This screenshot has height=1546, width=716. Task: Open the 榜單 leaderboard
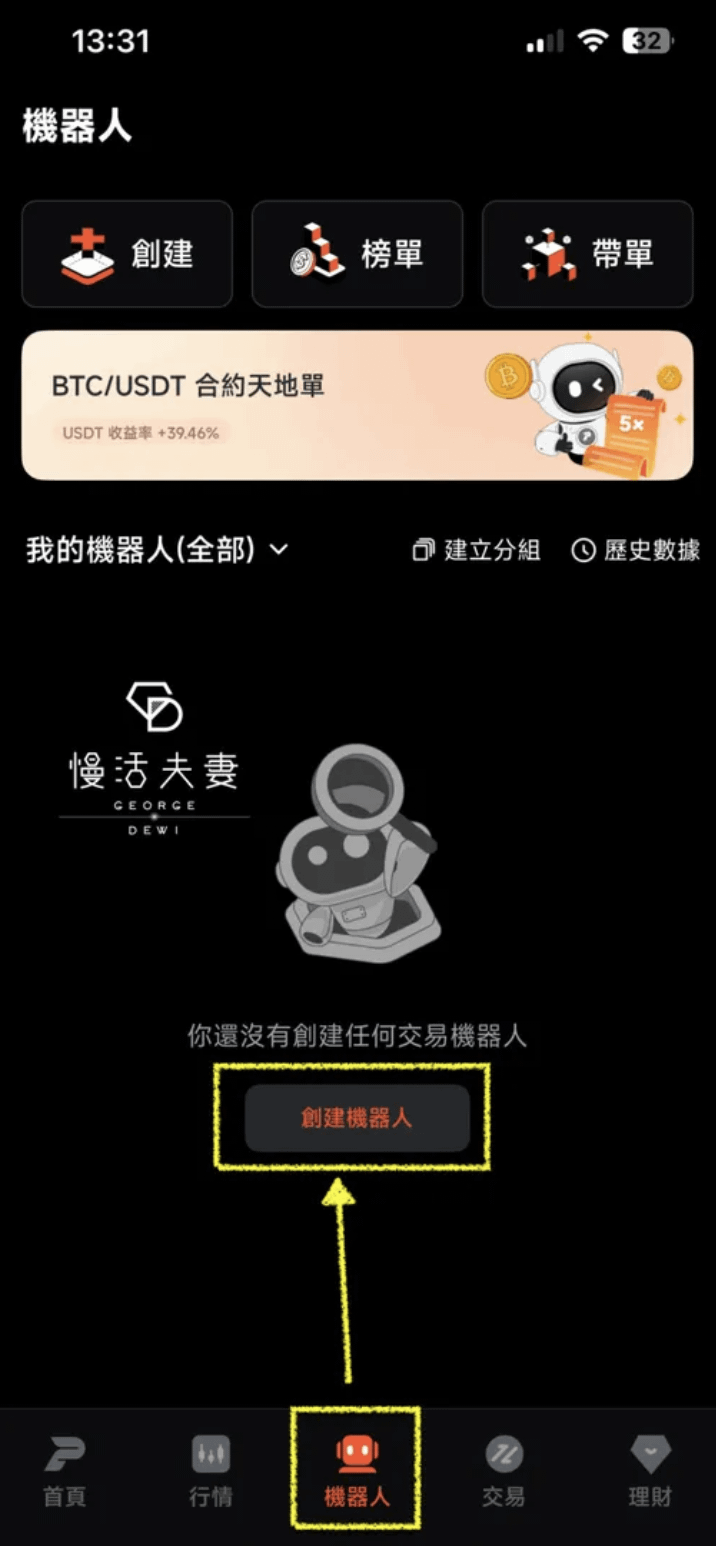pos(357,254)
